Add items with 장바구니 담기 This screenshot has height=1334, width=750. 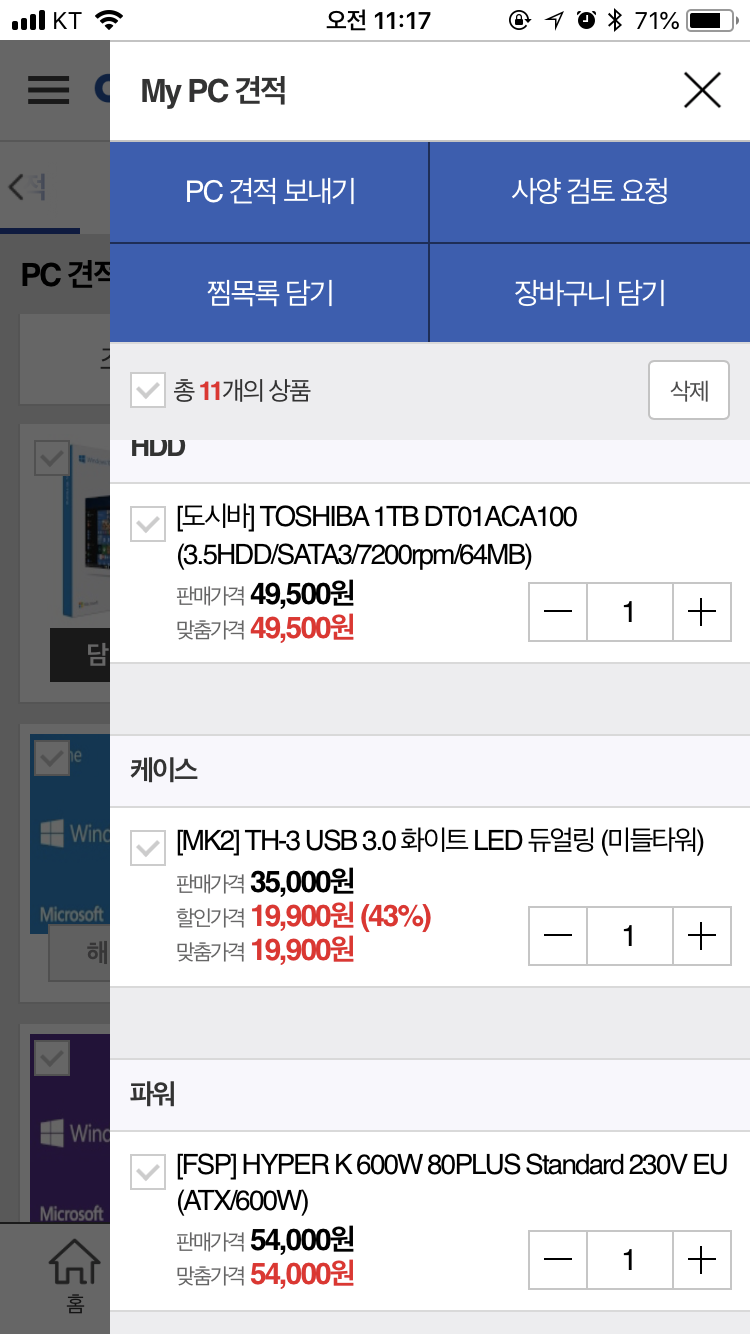click(x=590, y=293)
